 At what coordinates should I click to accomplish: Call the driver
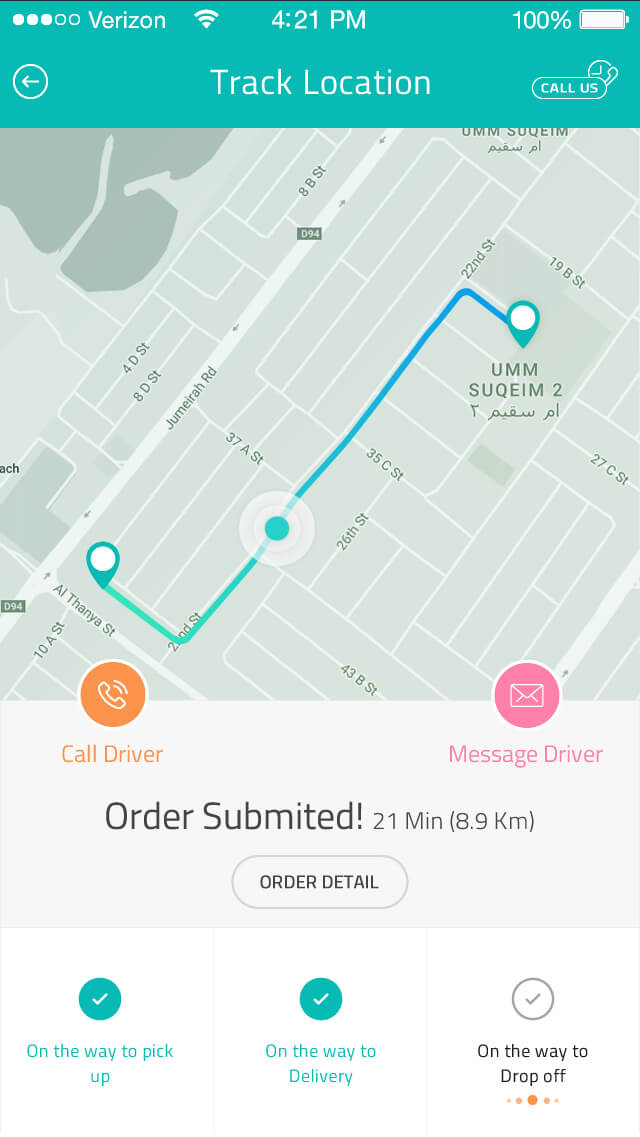click(112, 695)
